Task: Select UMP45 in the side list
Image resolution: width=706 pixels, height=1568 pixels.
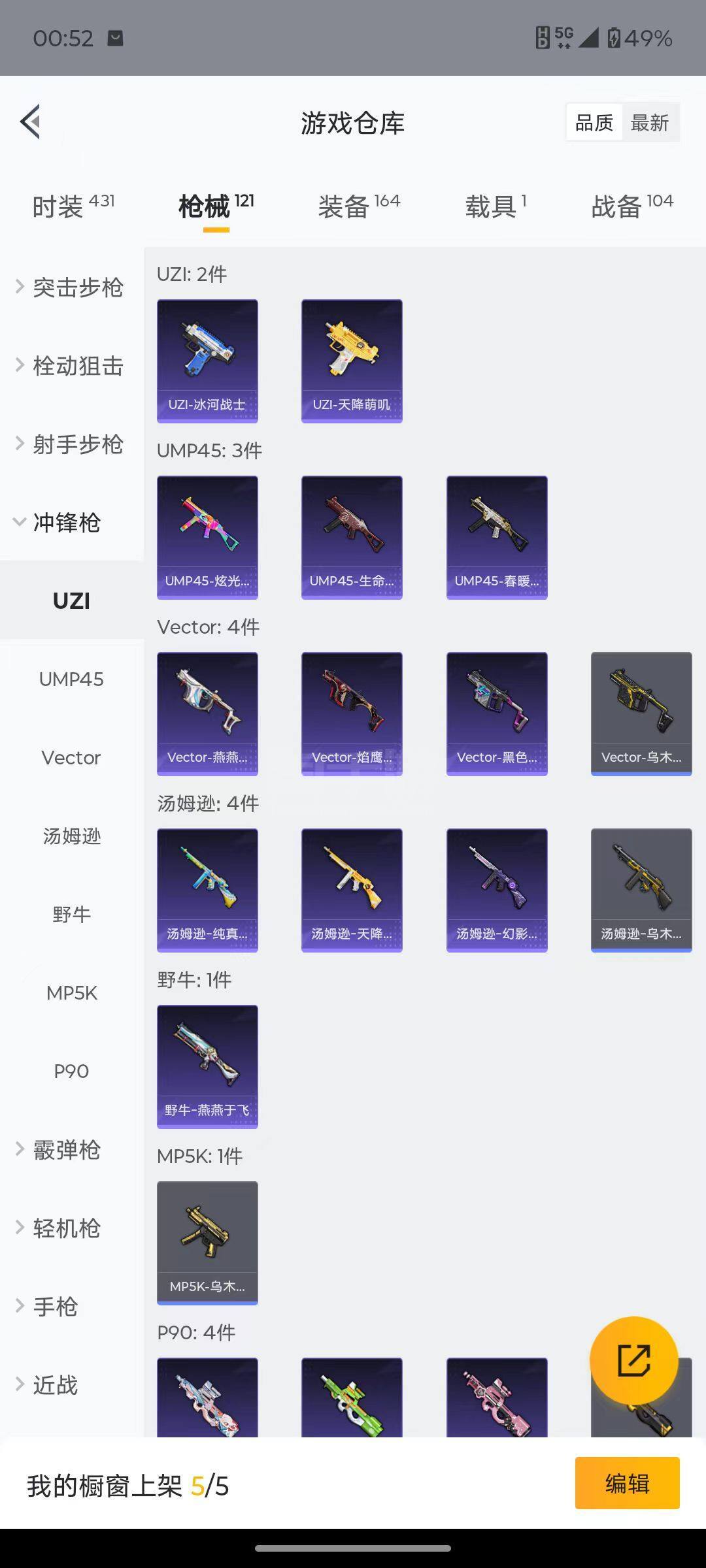Action: (x=71, y=679)
